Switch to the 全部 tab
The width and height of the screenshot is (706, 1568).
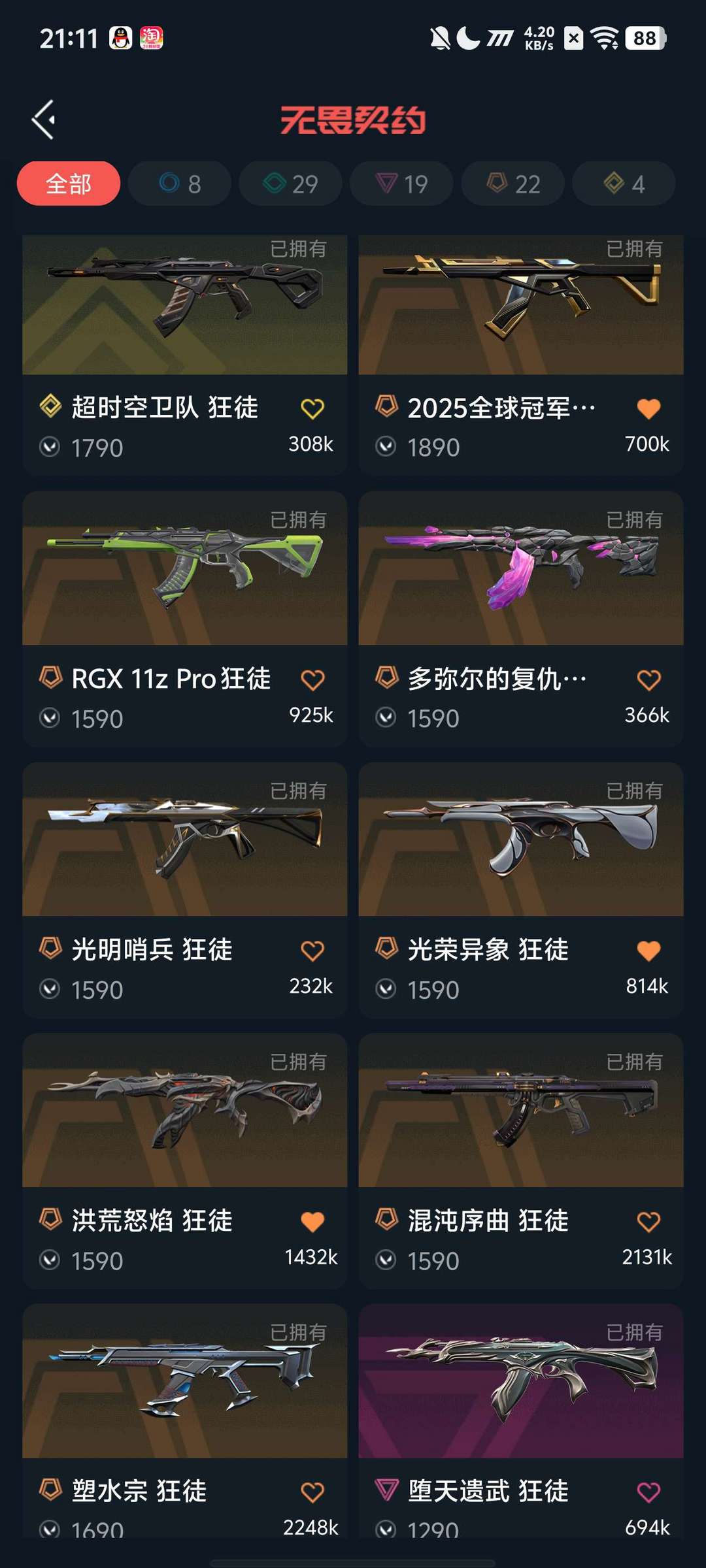(67, 184)
